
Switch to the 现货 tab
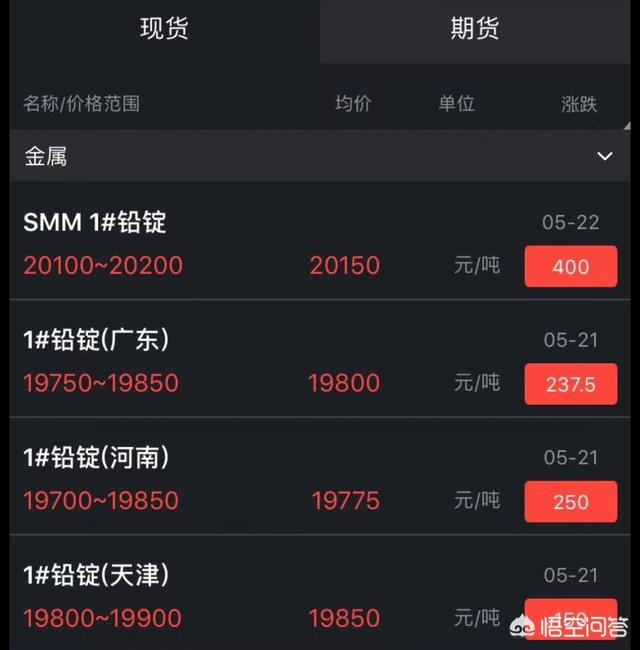pos(164,30)
